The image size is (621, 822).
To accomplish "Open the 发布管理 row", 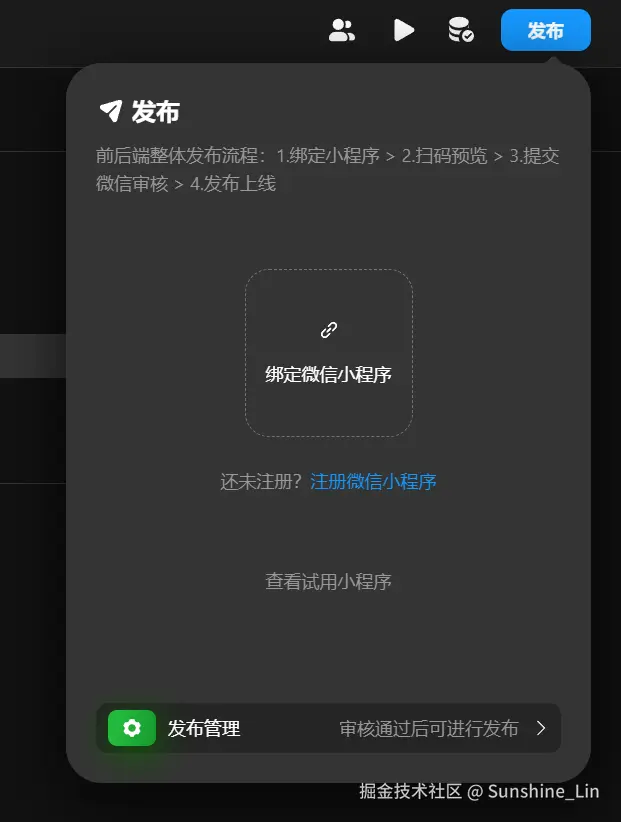I will (328, 728).
